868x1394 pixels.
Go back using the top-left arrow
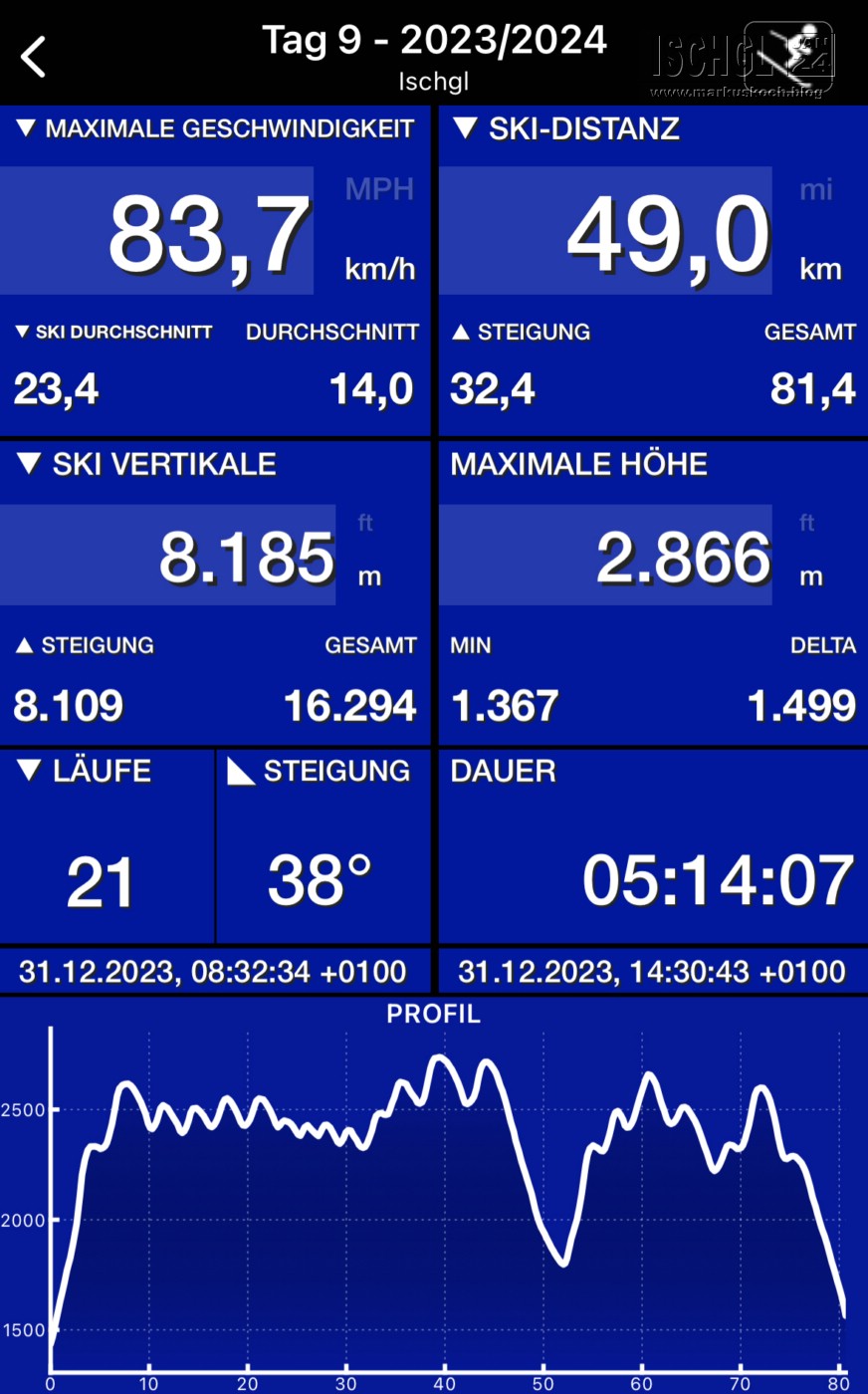[34, 57]
